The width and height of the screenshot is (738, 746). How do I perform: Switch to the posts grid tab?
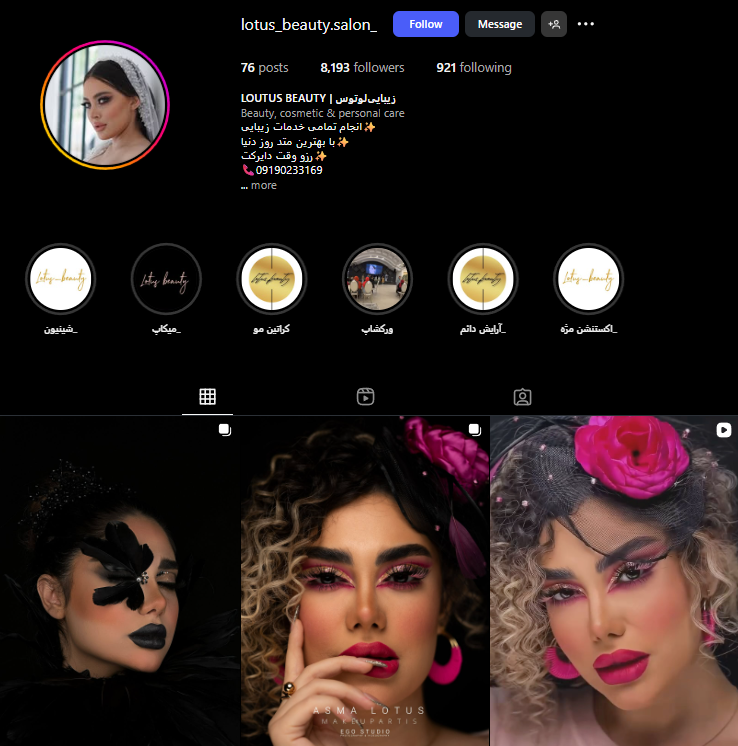(208, 397)
